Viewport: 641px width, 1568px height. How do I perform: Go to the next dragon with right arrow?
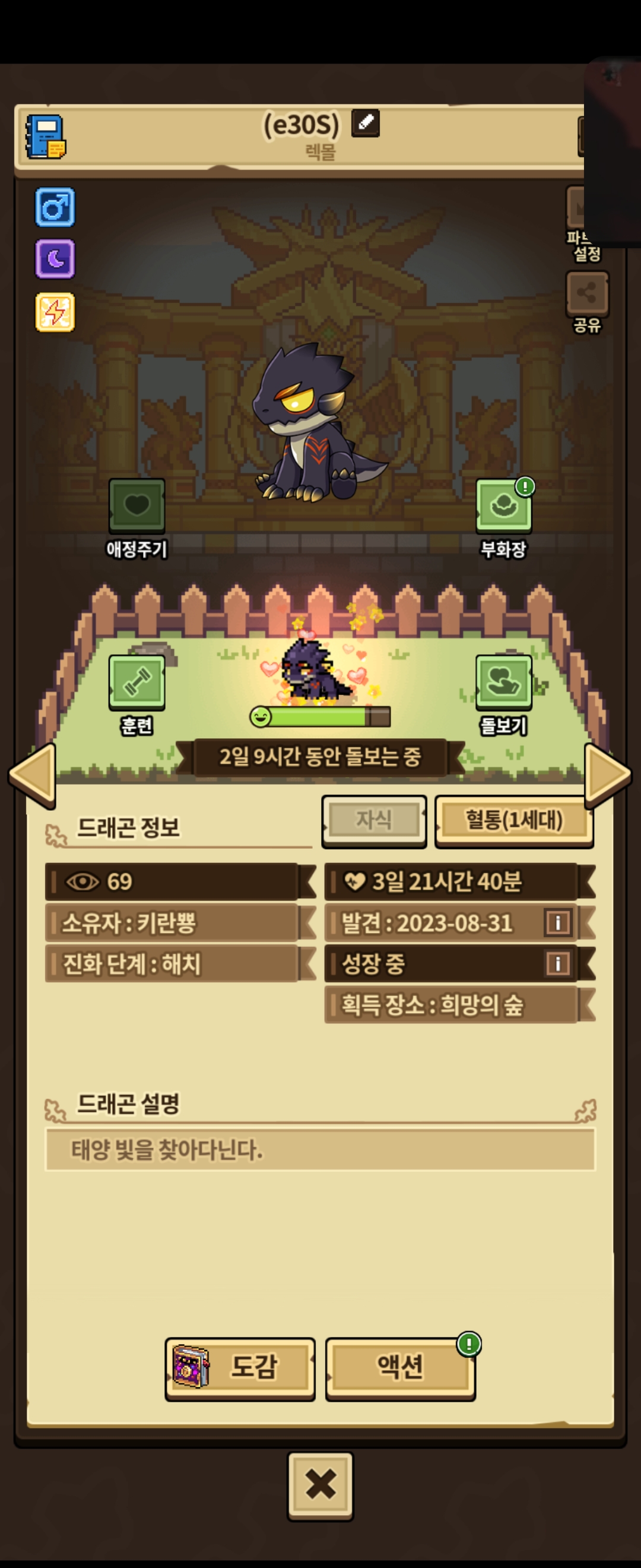[x=608, y=775]
